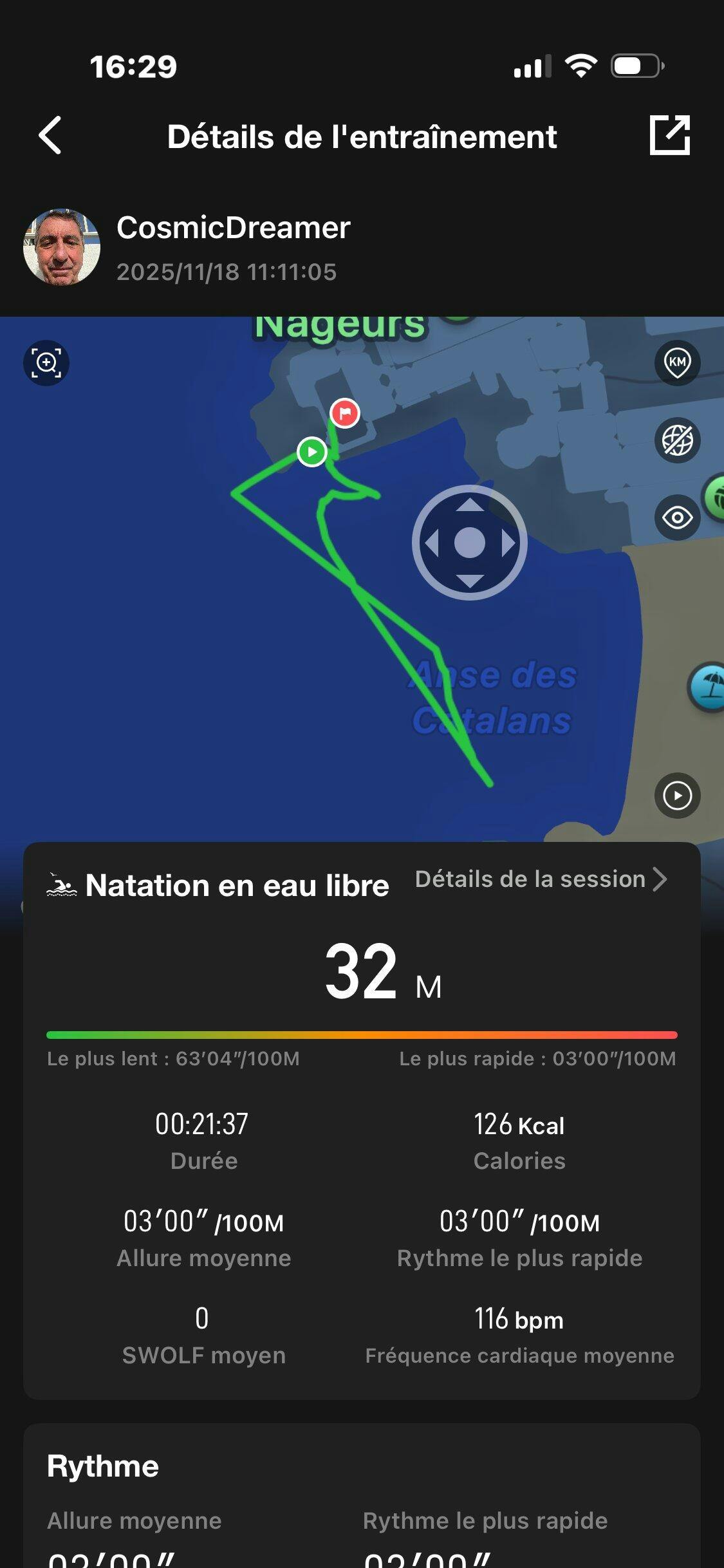Go back from training details

click(50, 136)
